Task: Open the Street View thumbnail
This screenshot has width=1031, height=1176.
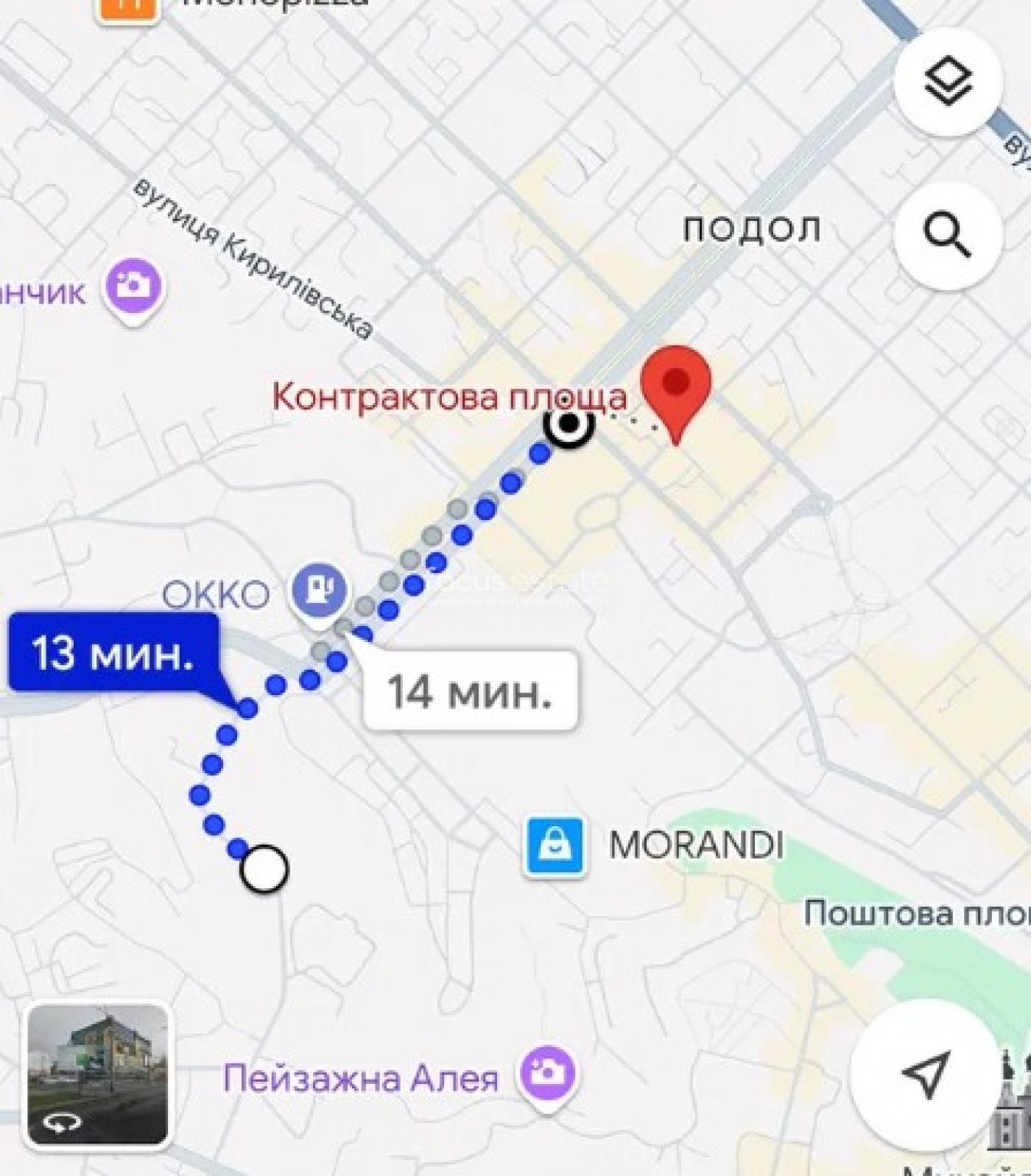Action: (x=98, y=1074)
